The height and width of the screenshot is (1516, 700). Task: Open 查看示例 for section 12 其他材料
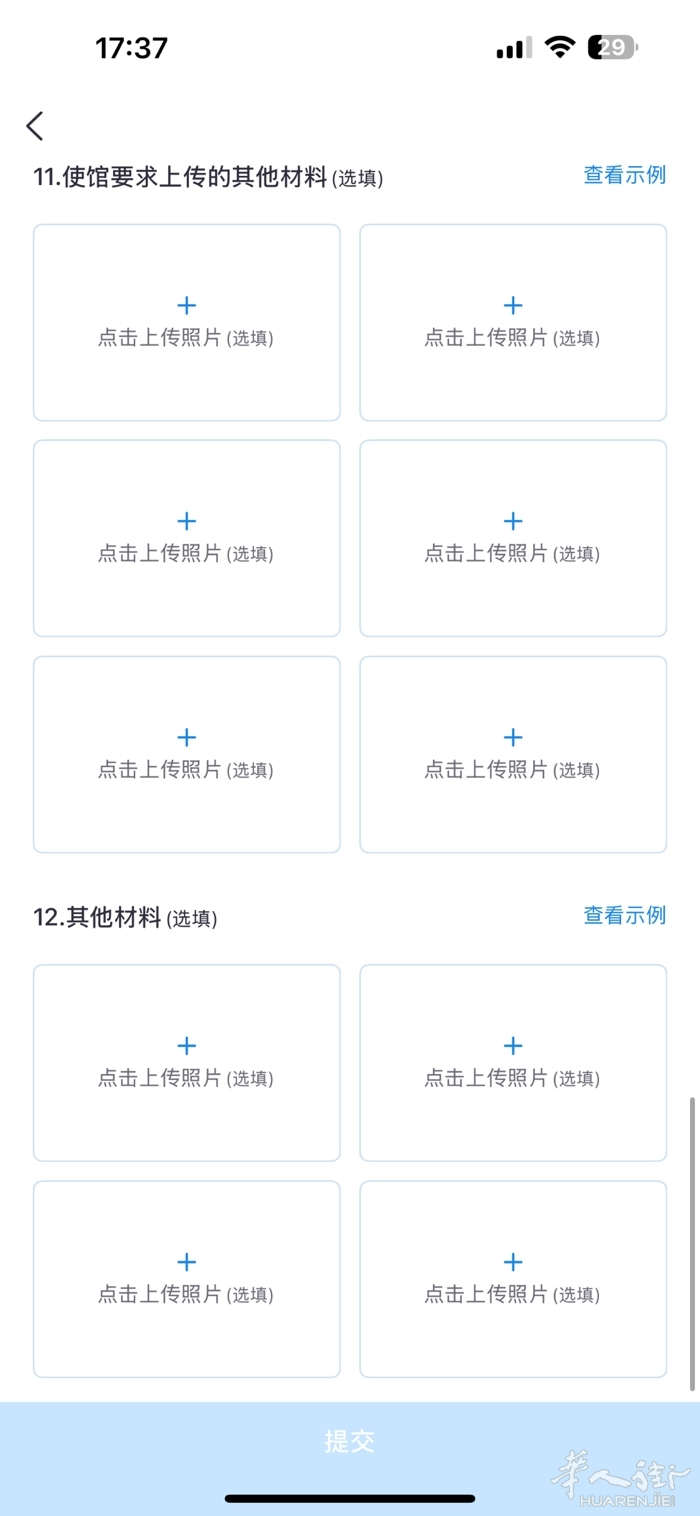click(x=624, y=915)
